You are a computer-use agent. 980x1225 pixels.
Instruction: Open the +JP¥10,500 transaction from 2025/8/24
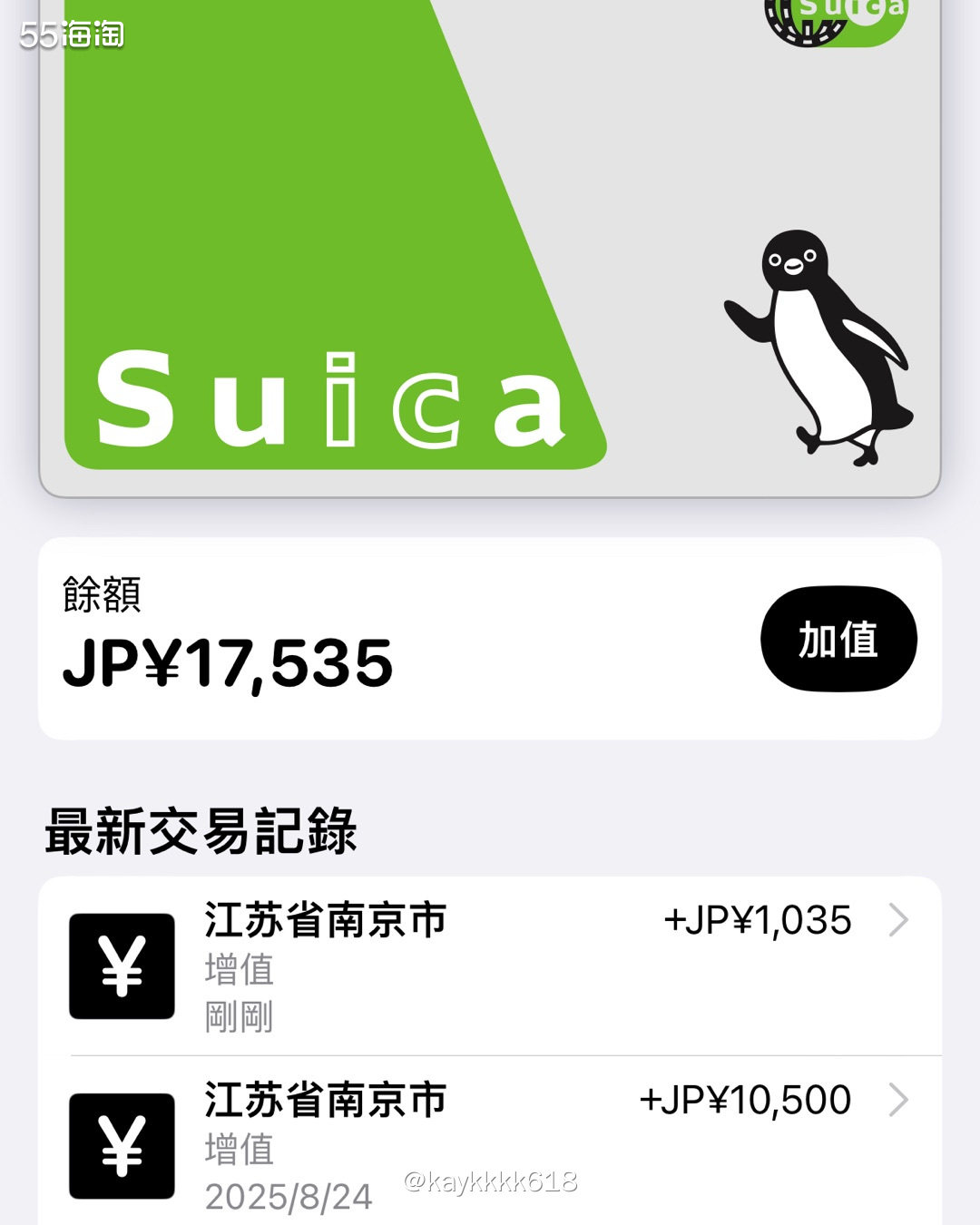click(x=490, y=1145)
